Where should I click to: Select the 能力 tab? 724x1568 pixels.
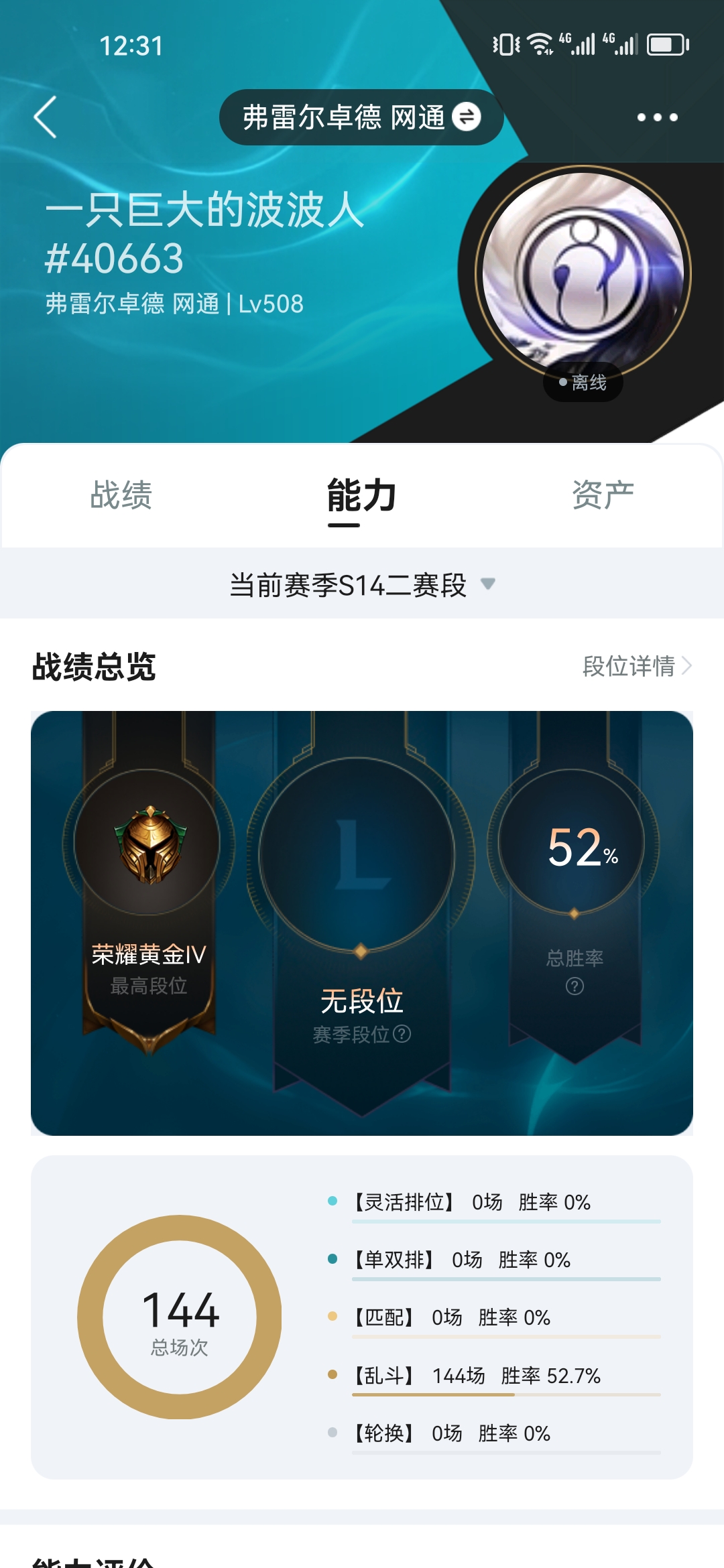(361, 495)
